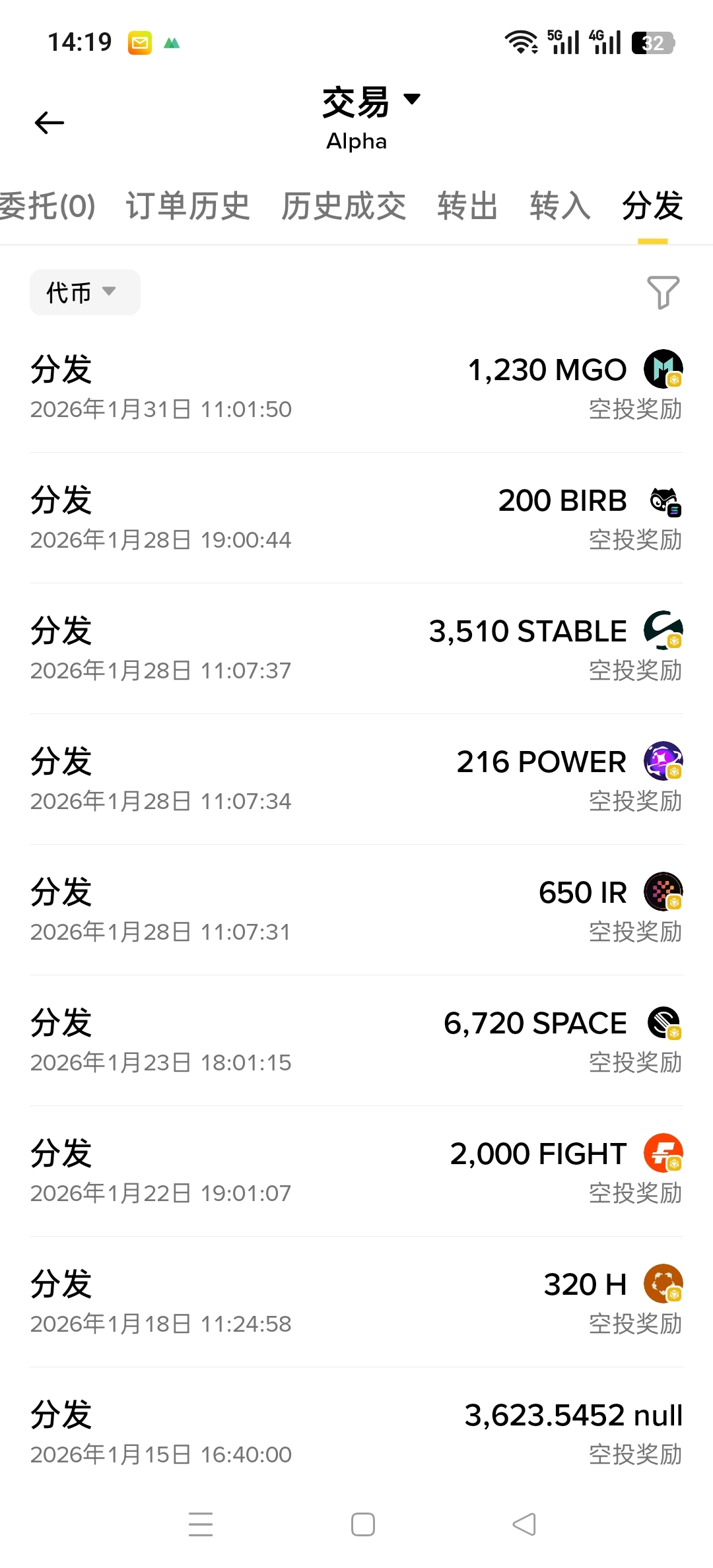Open the 3,623.5452 null distribution record
This screenshot has height=1568, width=713.
[x=356, y=1433]
